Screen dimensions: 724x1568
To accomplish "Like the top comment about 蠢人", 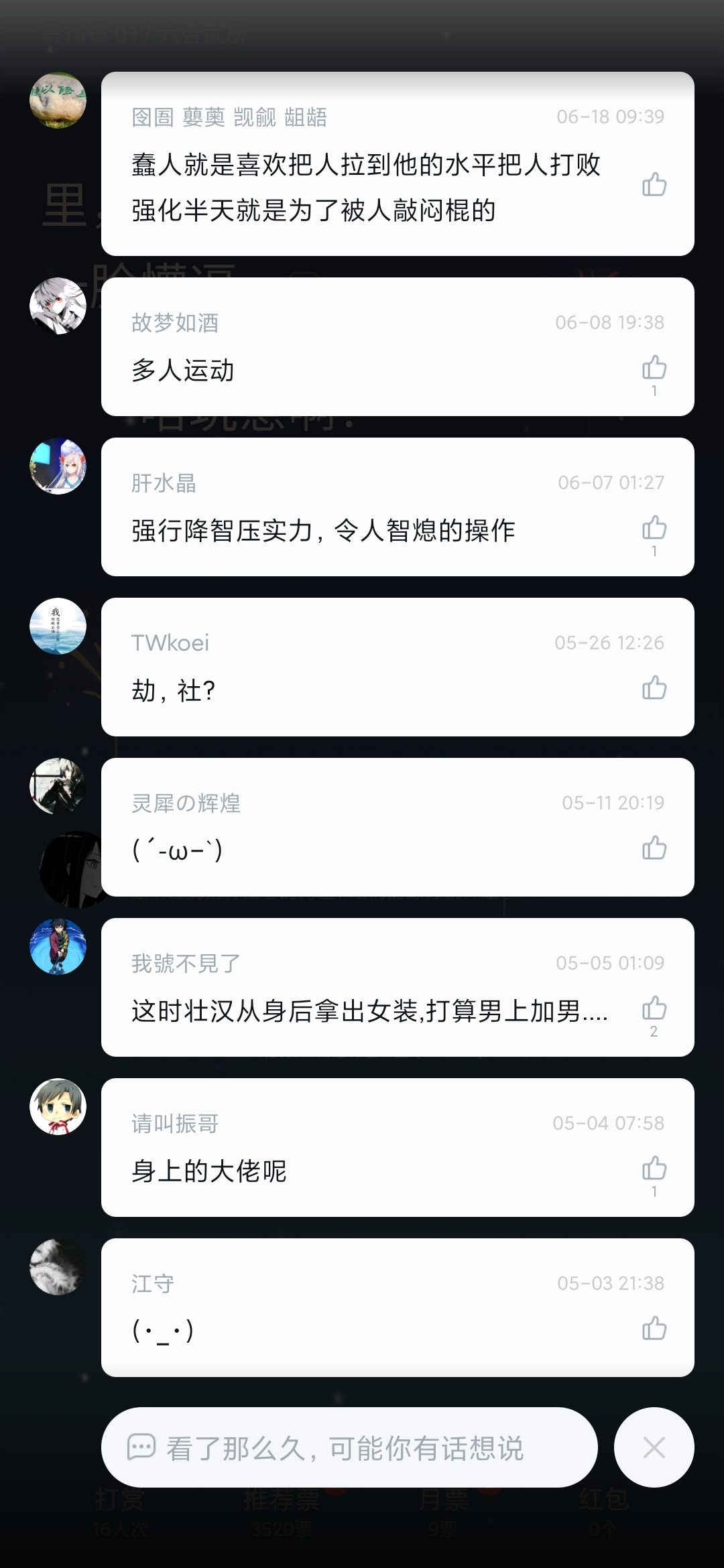I will pos(654,184).
